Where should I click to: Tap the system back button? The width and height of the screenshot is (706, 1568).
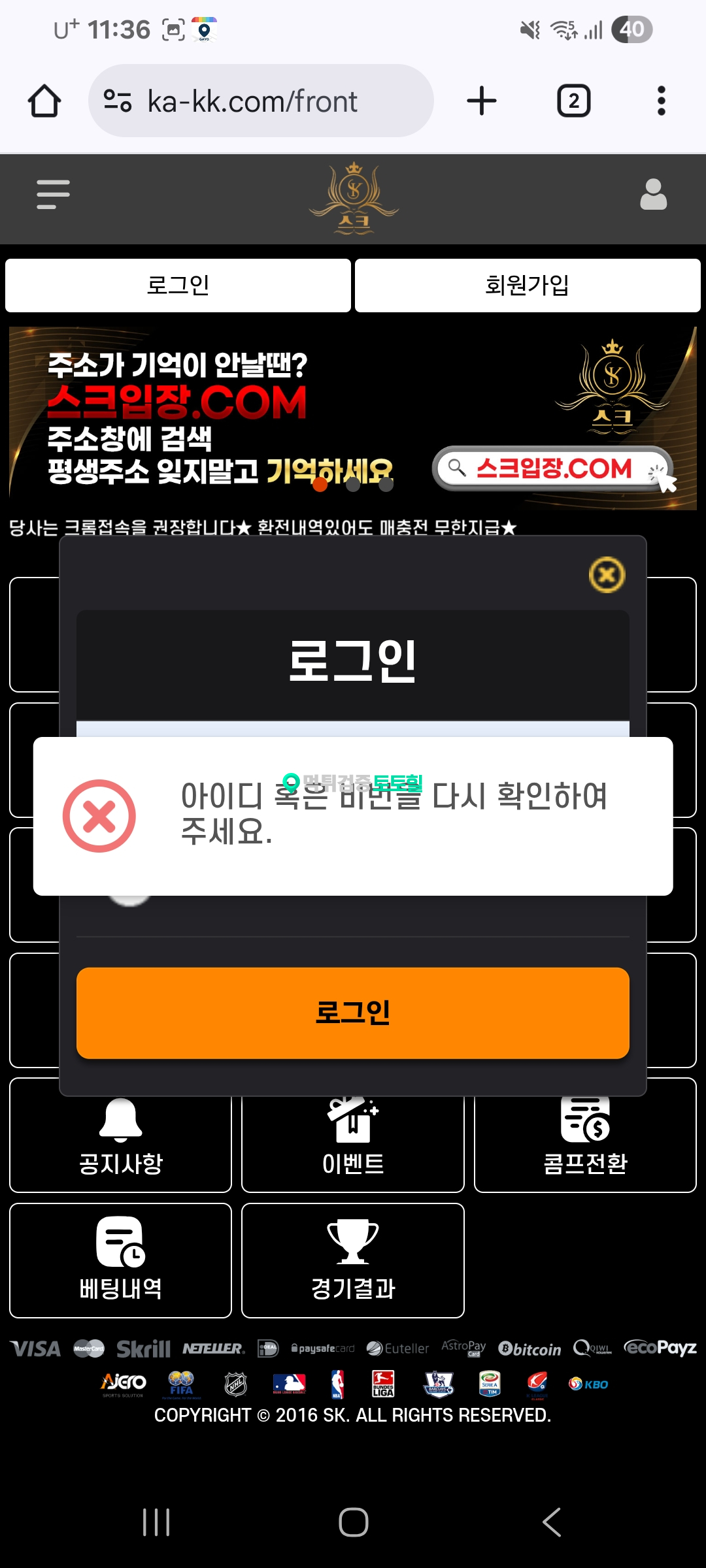click(551, 1522)
